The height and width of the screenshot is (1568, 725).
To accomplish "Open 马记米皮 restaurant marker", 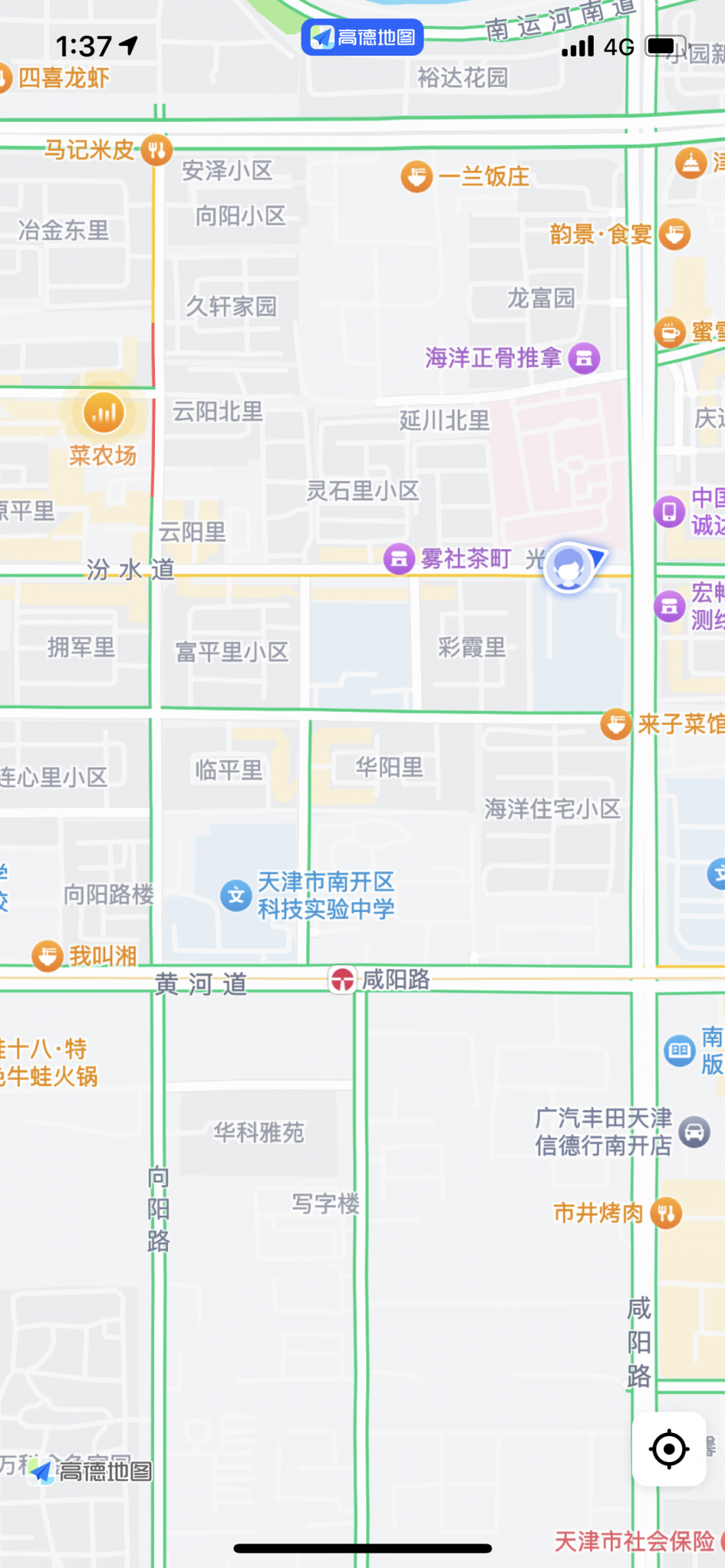I will pyautogui.click(x=157, y=150).
